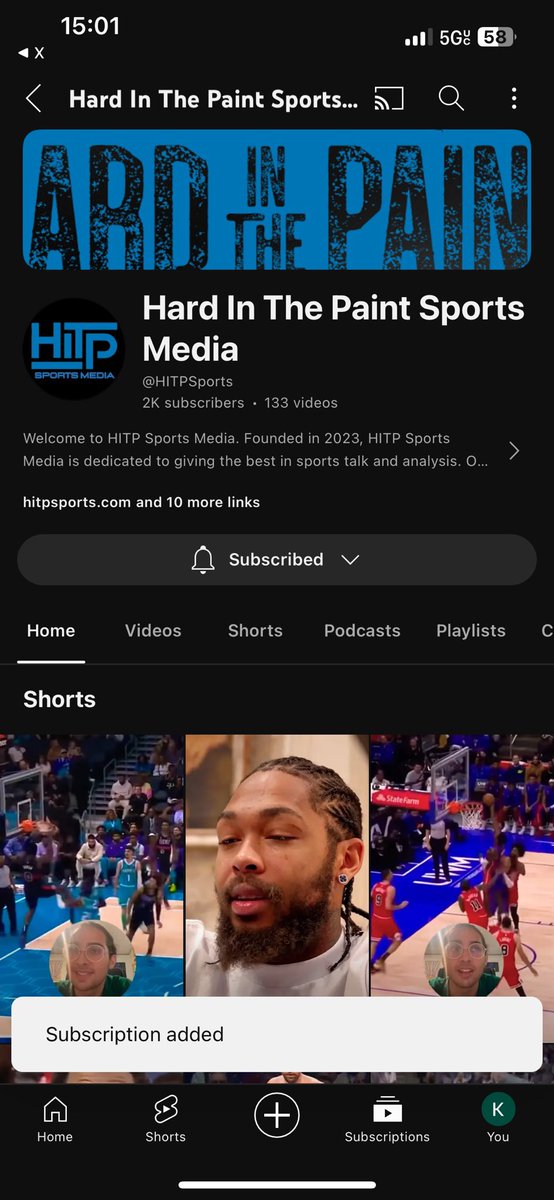The width and height of the screenshot is (554, 1200).
Task: Expand the channel description chevron
Action: [x=514, y=450]
